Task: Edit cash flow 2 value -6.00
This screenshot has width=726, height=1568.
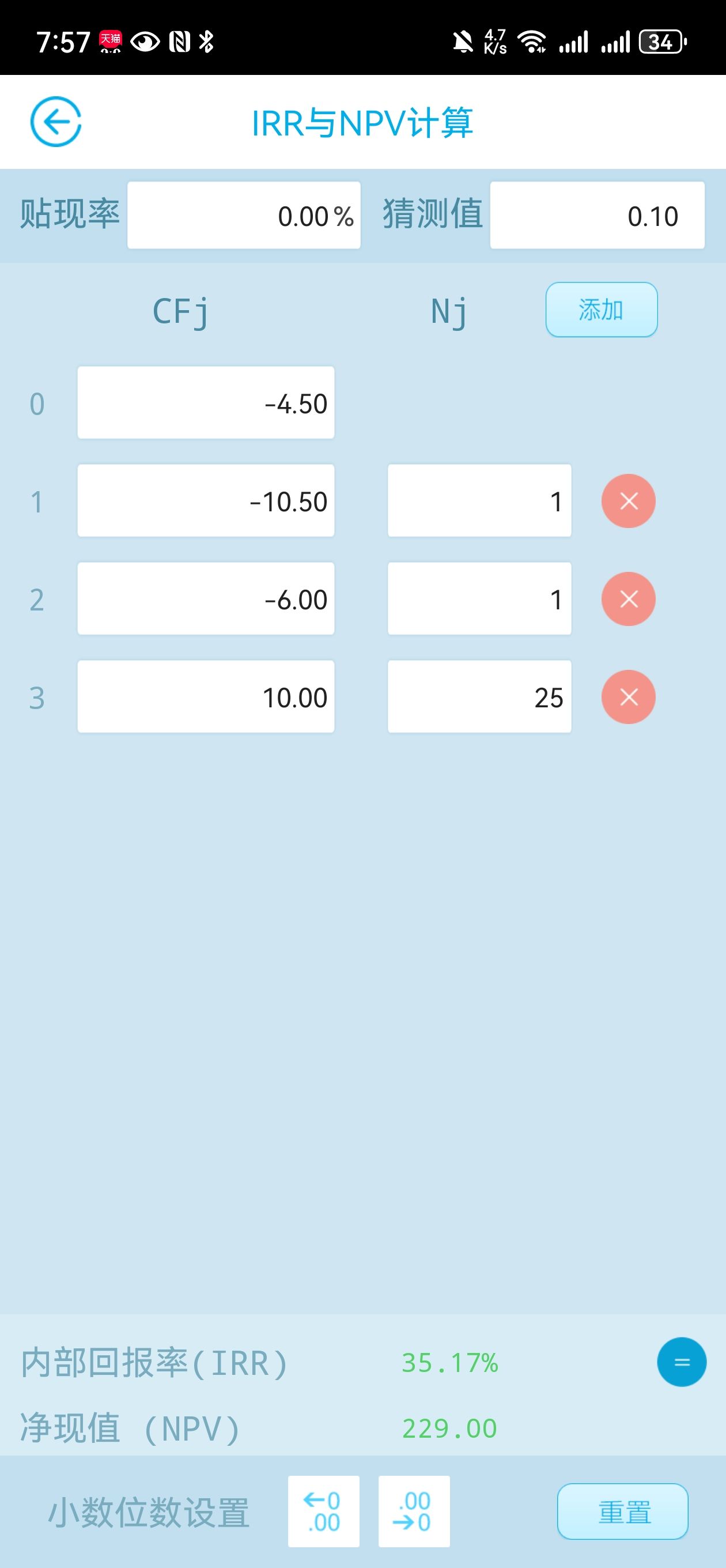Action: point(206,599)
